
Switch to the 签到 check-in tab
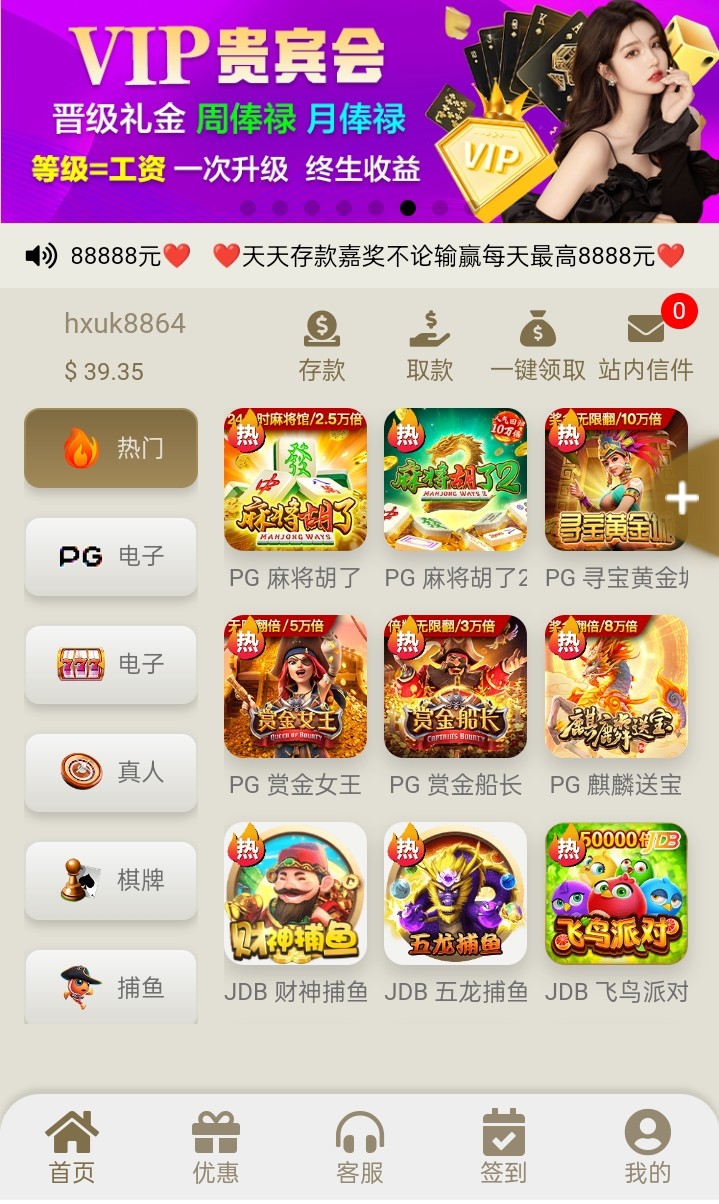pyautogui.click(x=503, y=1148)
